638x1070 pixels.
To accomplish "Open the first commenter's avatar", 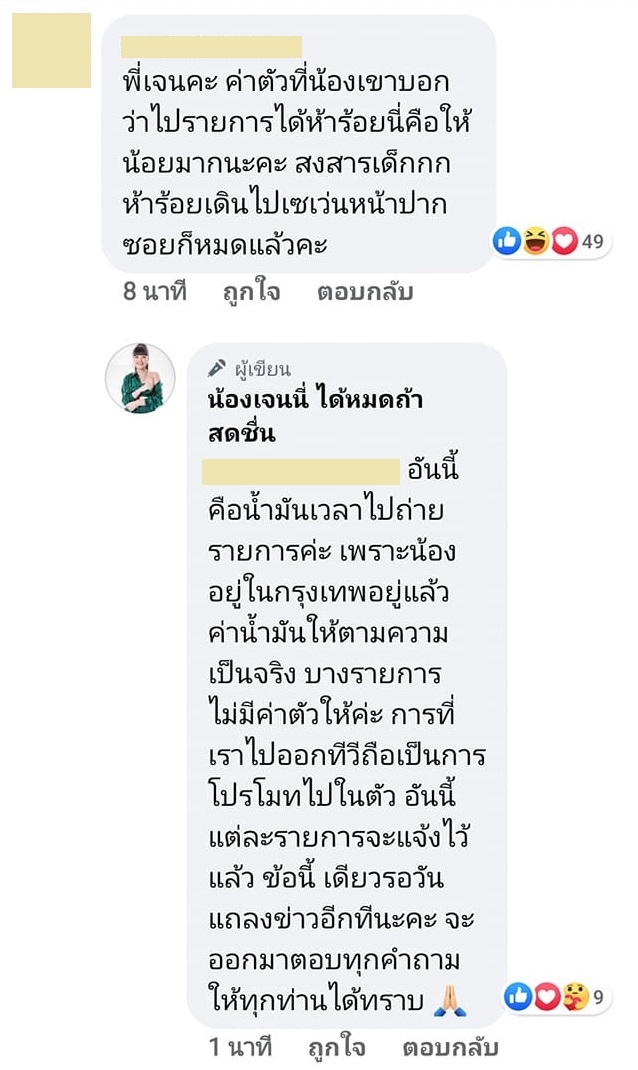I will [x=51, y=50].
